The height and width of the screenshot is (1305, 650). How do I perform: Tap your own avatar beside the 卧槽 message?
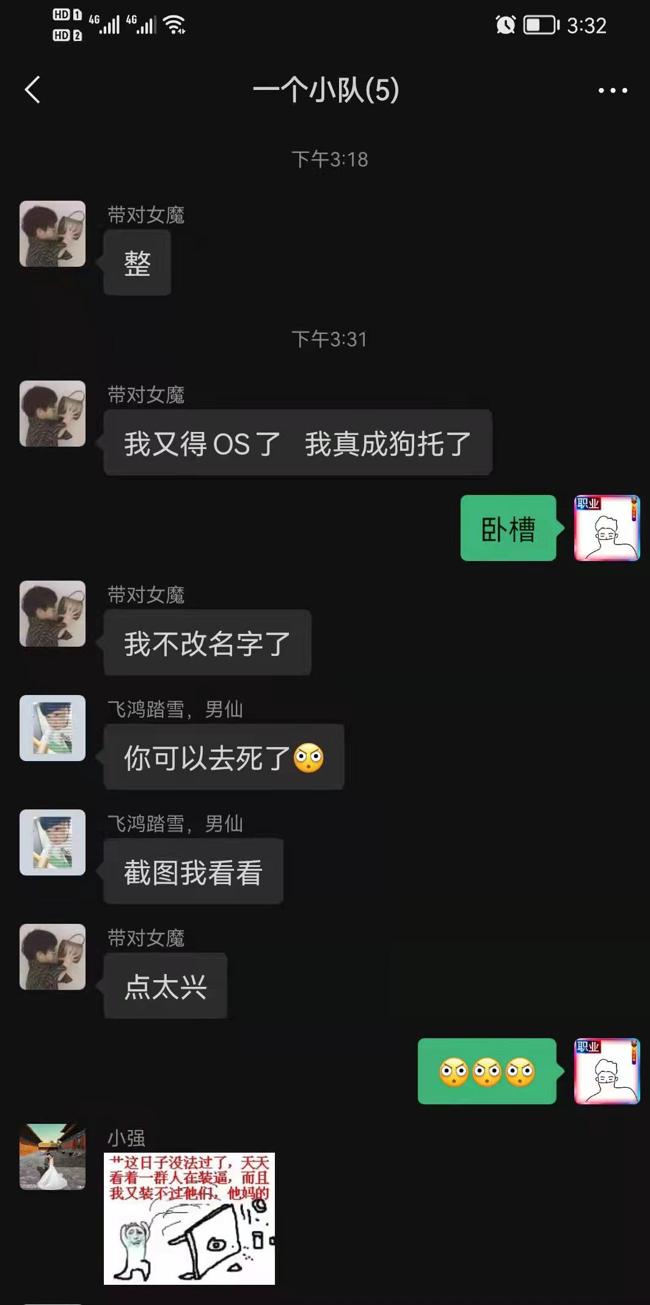(x=606, y=528)
